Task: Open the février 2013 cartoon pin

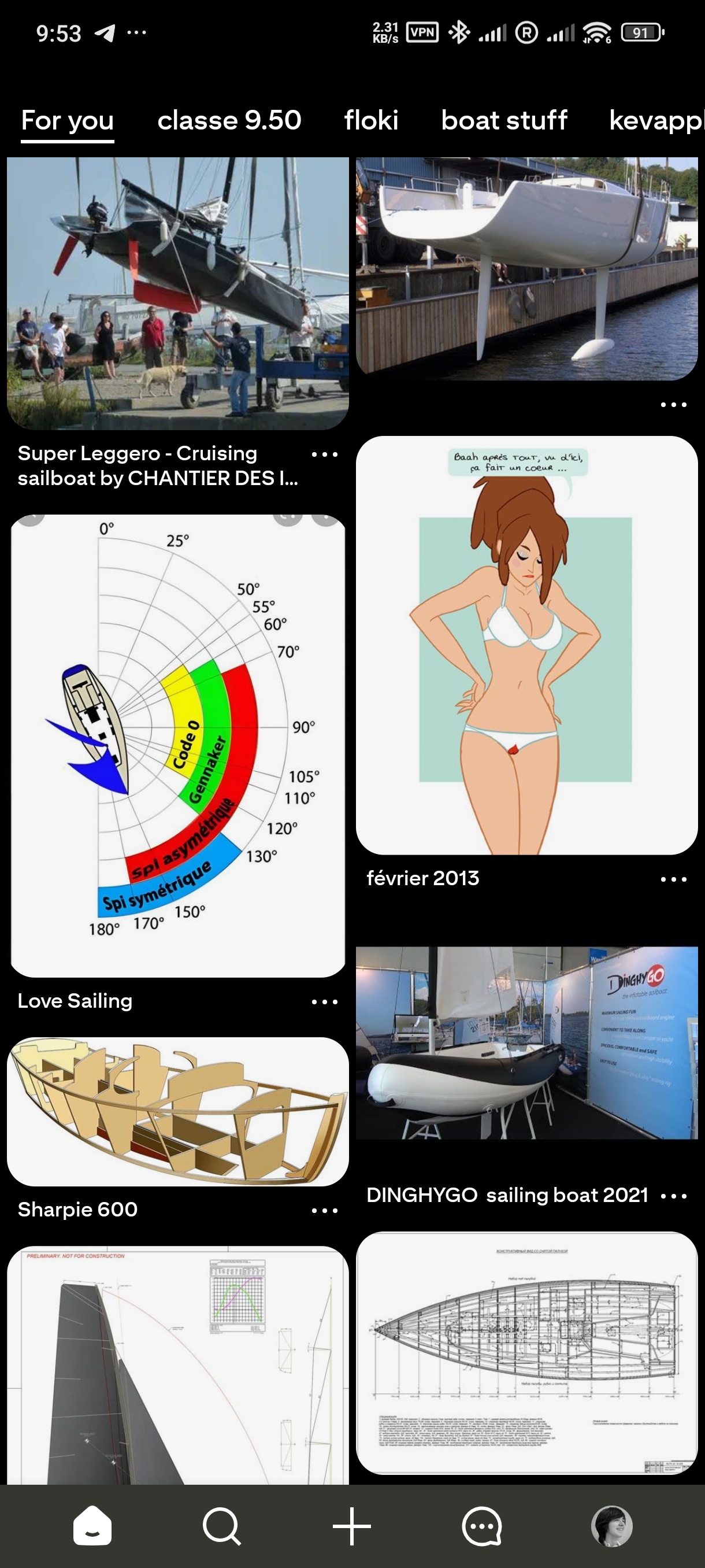Action: [x=526, y=645]
